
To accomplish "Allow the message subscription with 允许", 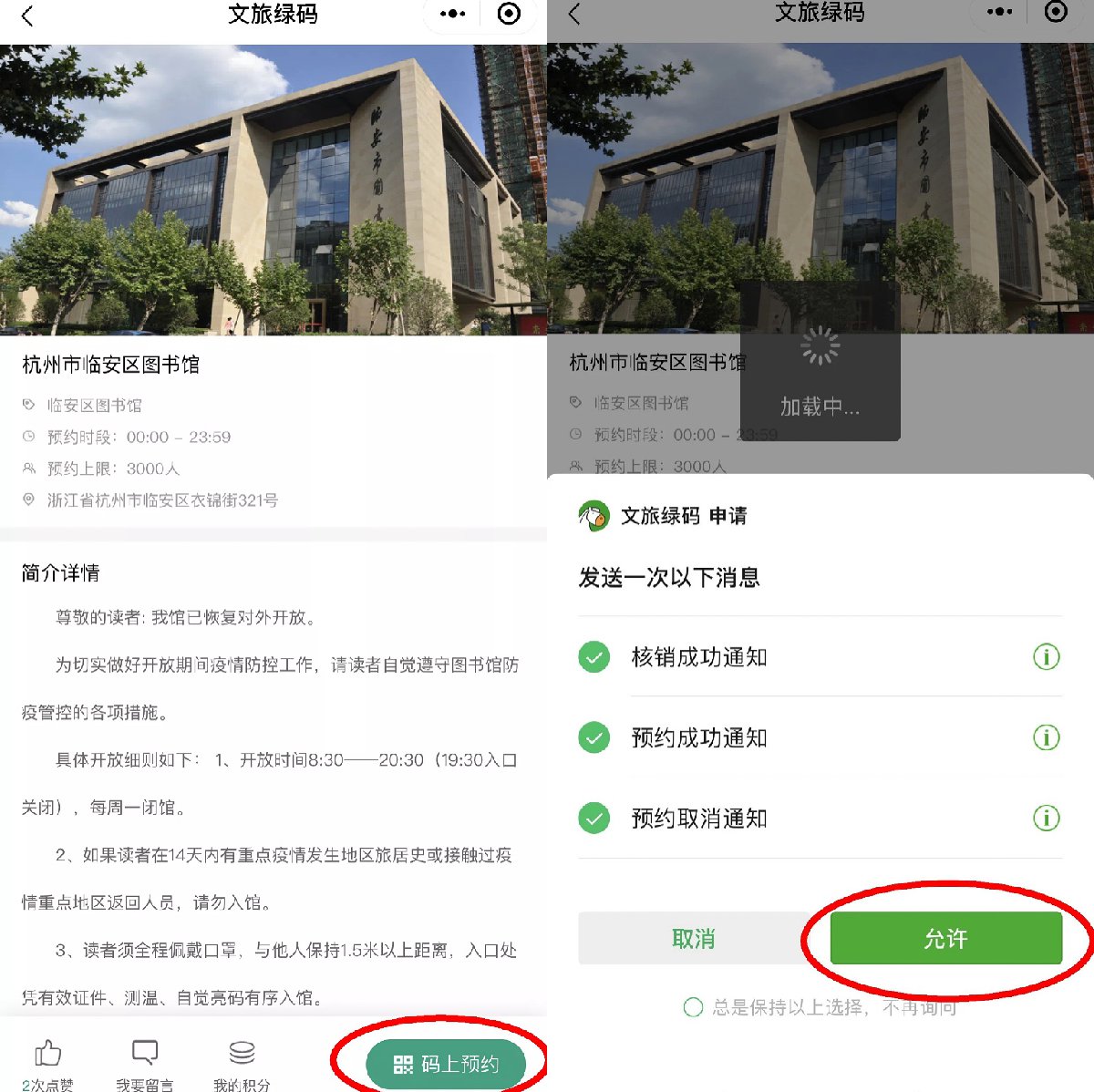I will (x=945, y=938).
